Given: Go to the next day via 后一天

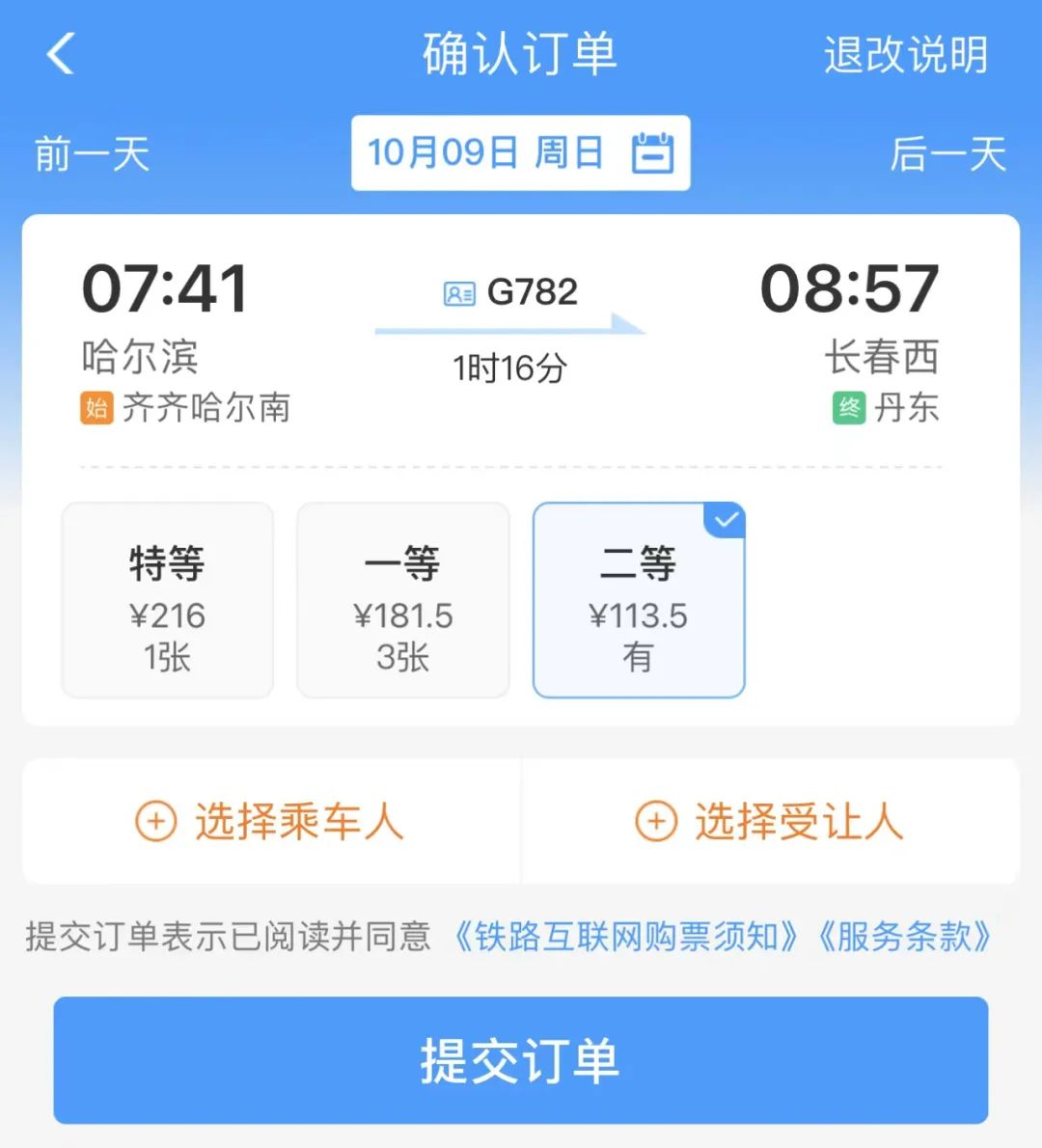Looking at the screenshot, I should (948, 154).
